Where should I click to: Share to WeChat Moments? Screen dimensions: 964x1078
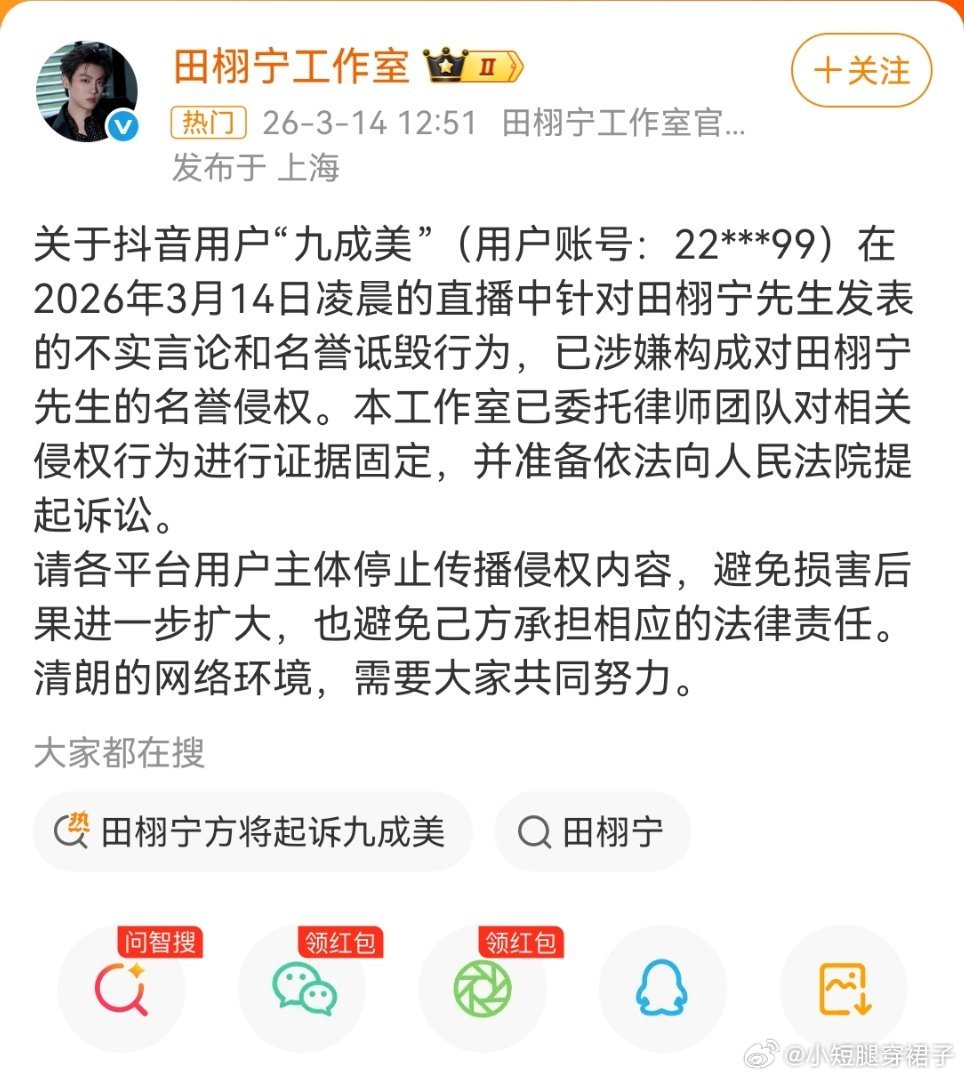[x=484, y=985]
